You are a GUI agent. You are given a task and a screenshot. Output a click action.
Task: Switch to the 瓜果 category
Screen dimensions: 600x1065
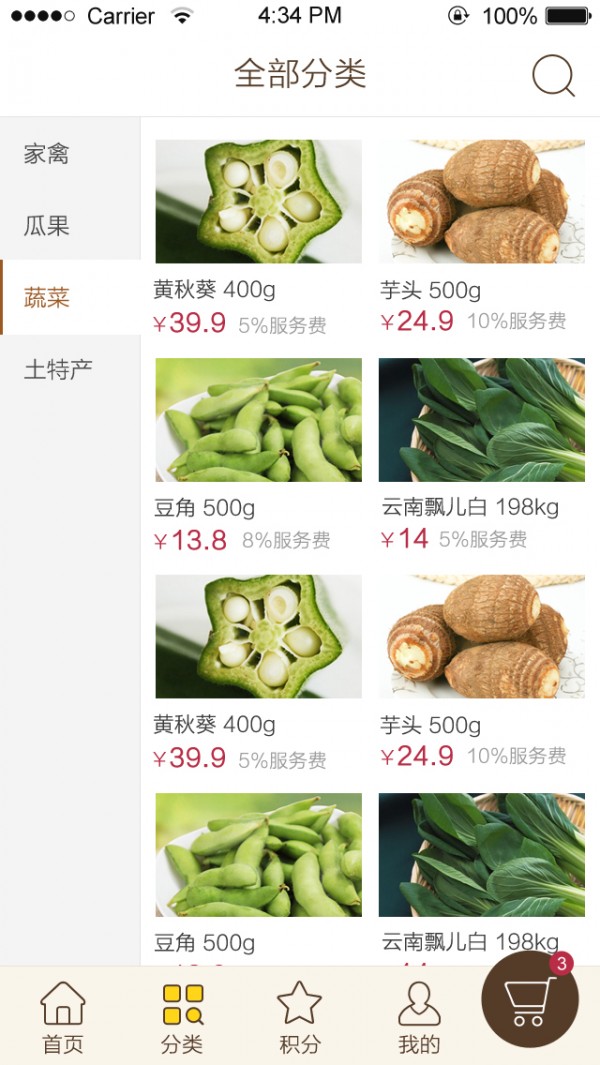(47, 225)
